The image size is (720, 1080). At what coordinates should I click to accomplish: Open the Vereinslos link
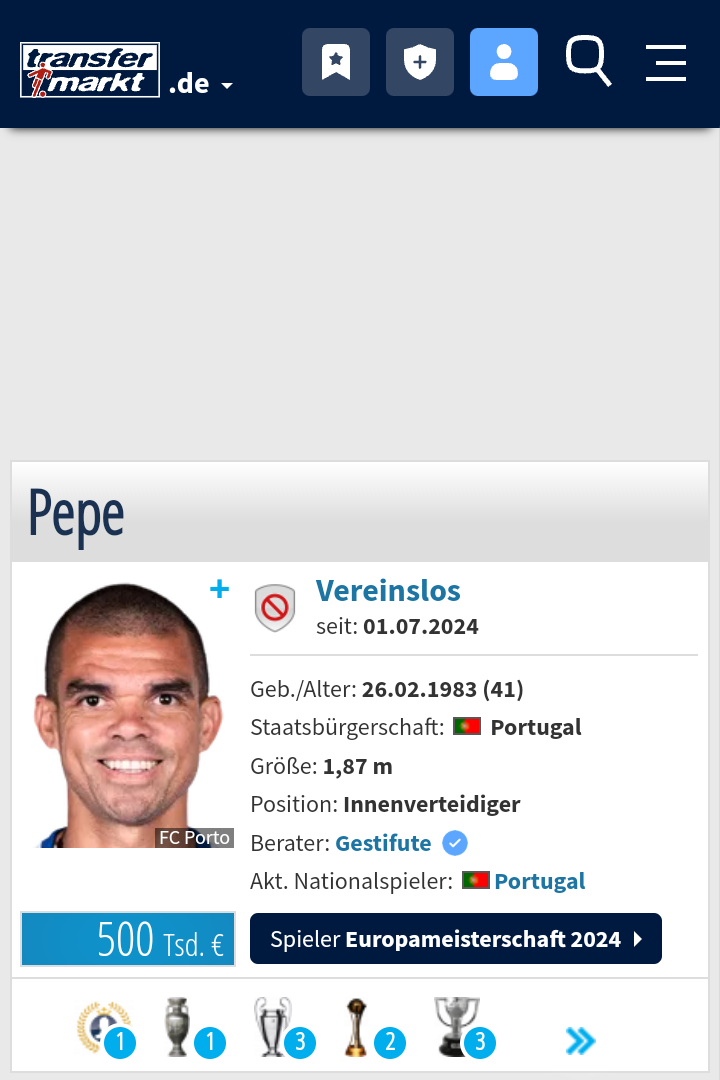click(x=388, y=591)
